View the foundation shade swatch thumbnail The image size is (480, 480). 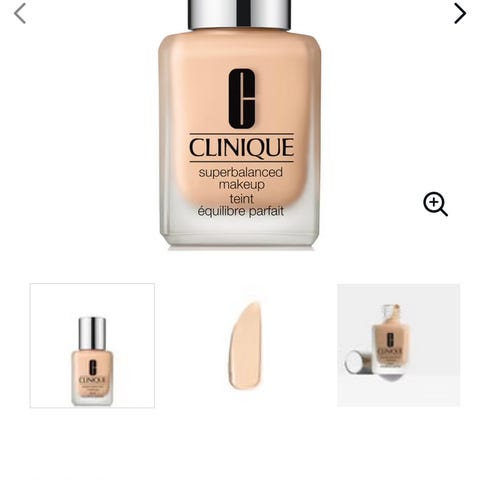tap(246, 345)
